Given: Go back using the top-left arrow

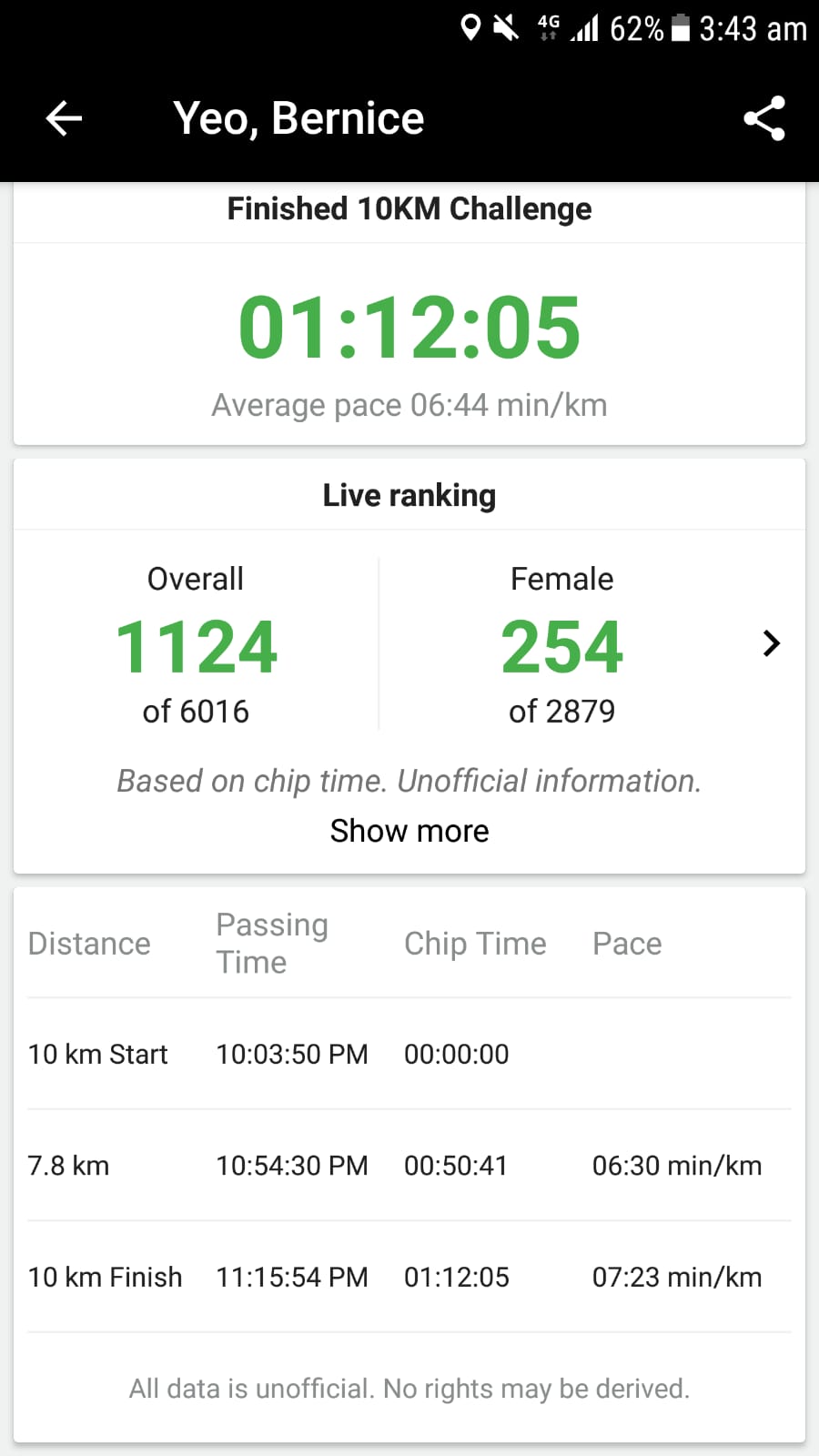Looking at the screenshot, I should [64, 118].
